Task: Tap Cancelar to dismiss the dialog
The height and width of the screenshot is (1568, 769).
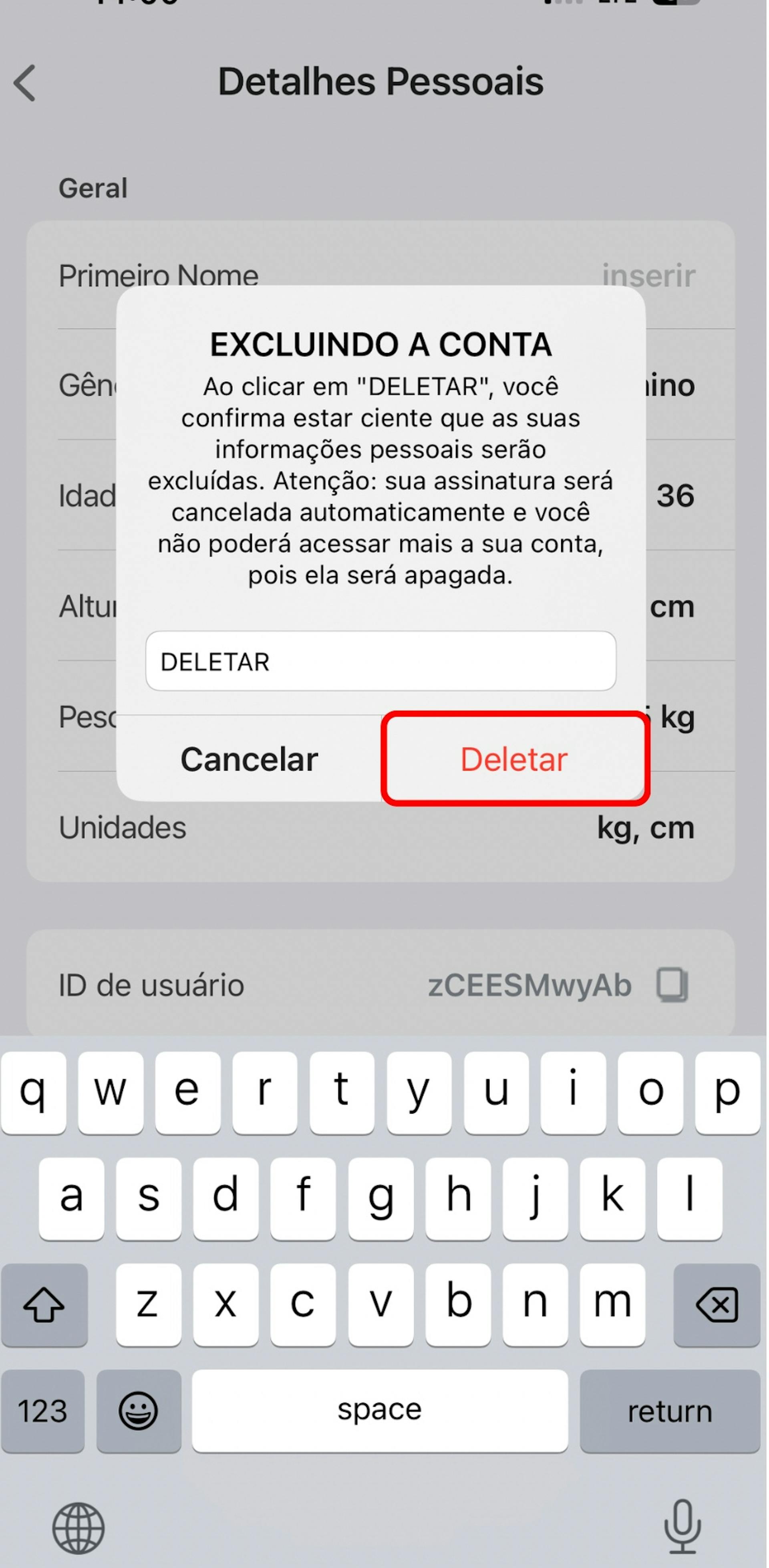Action: pyautogui.click(x=249, y=759)
